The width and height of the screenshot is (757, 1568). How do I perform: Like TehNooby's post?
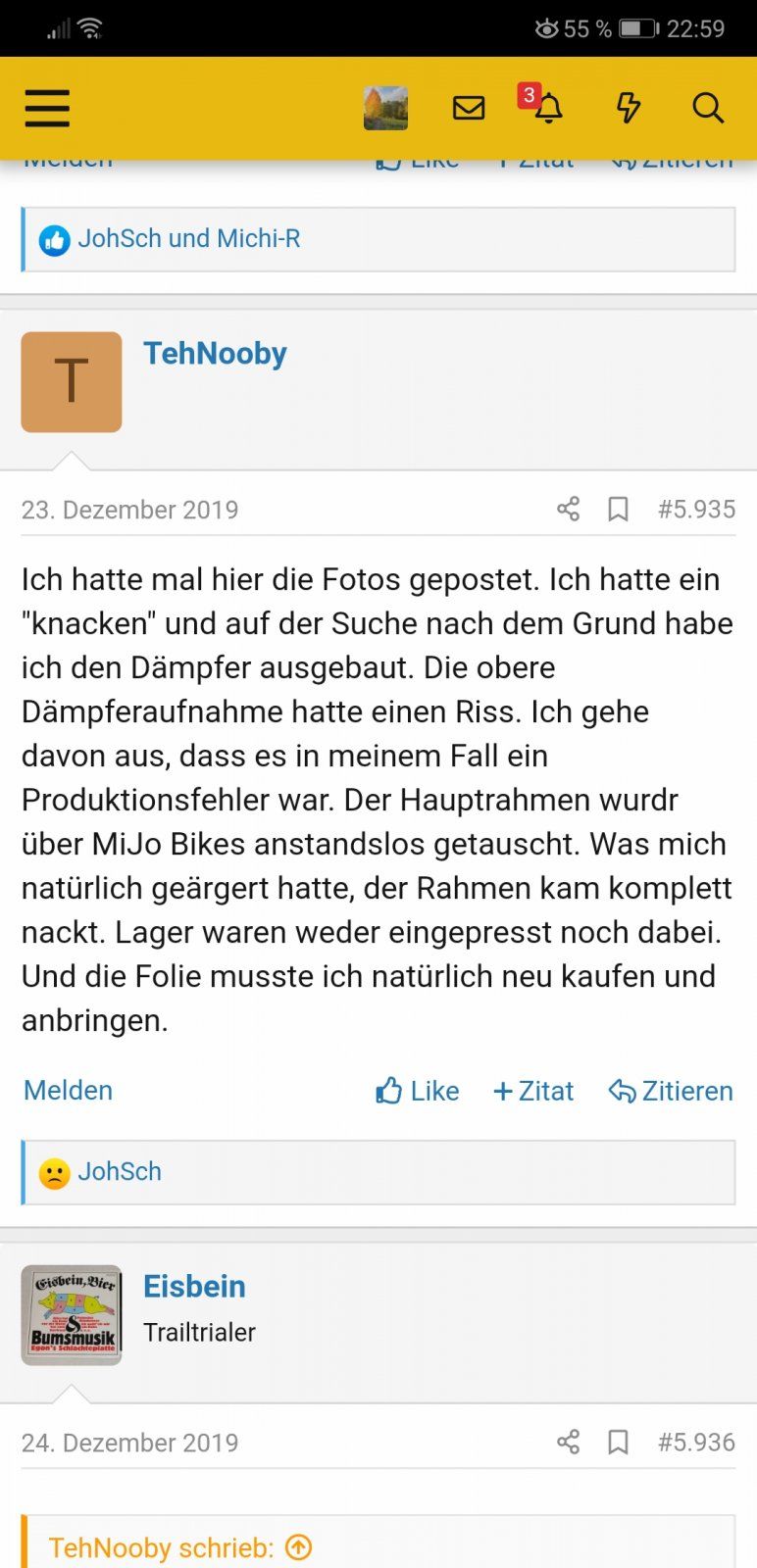pos(418,1091)
